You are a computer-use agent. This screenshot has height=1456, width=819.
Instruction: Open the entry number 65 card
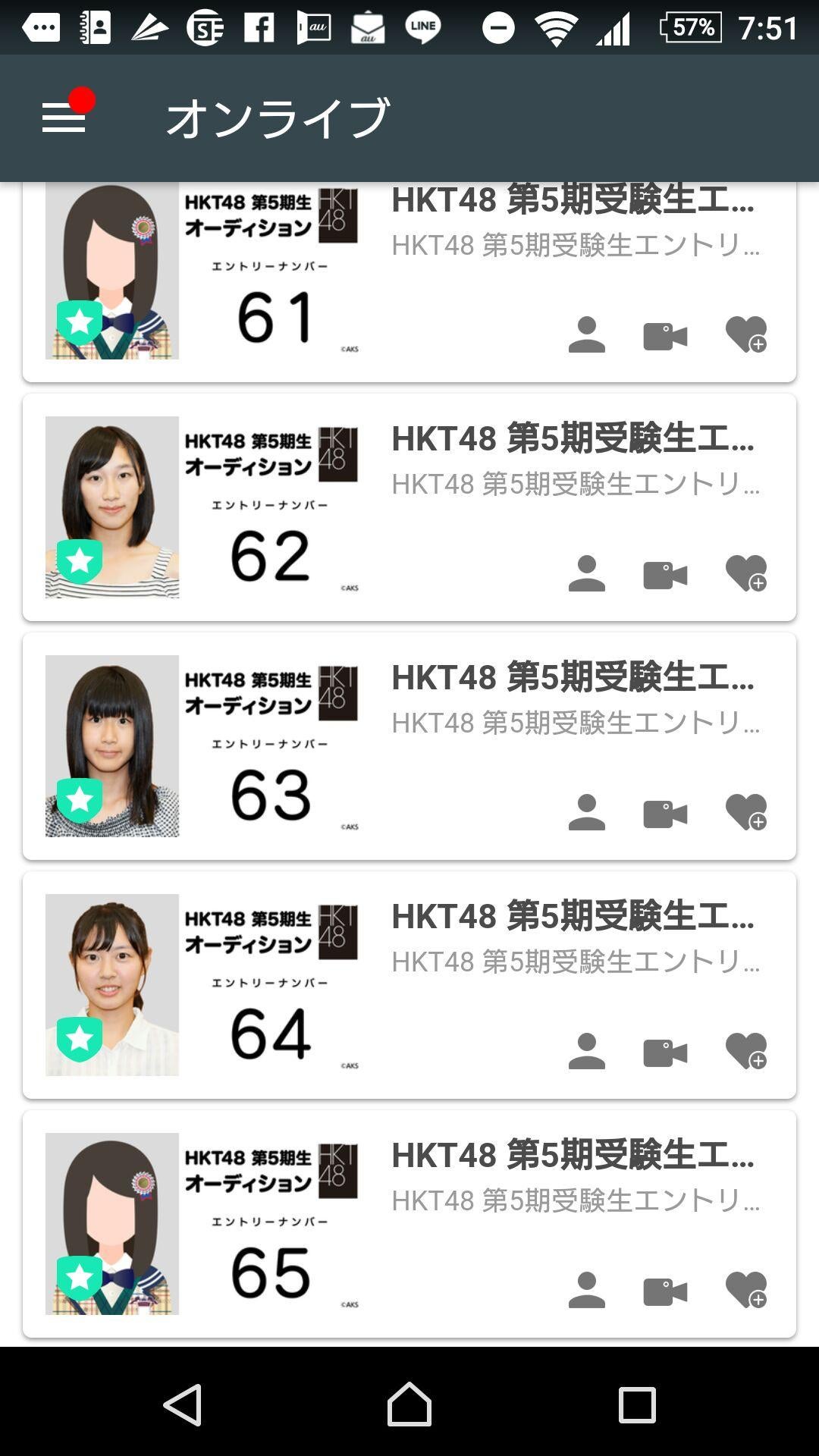409,1223
